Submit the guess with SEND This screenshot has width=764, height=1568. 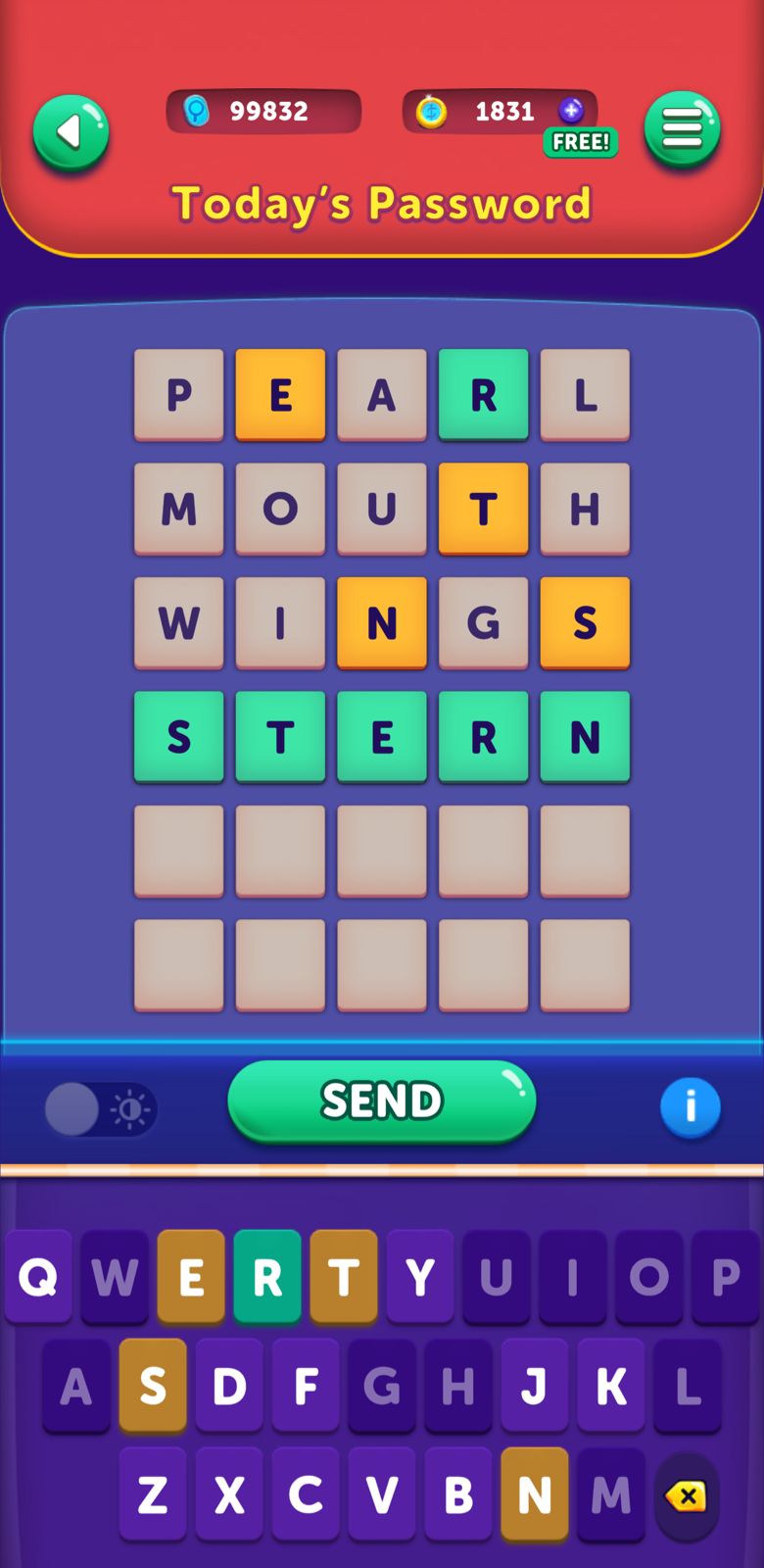[382, 1101]
